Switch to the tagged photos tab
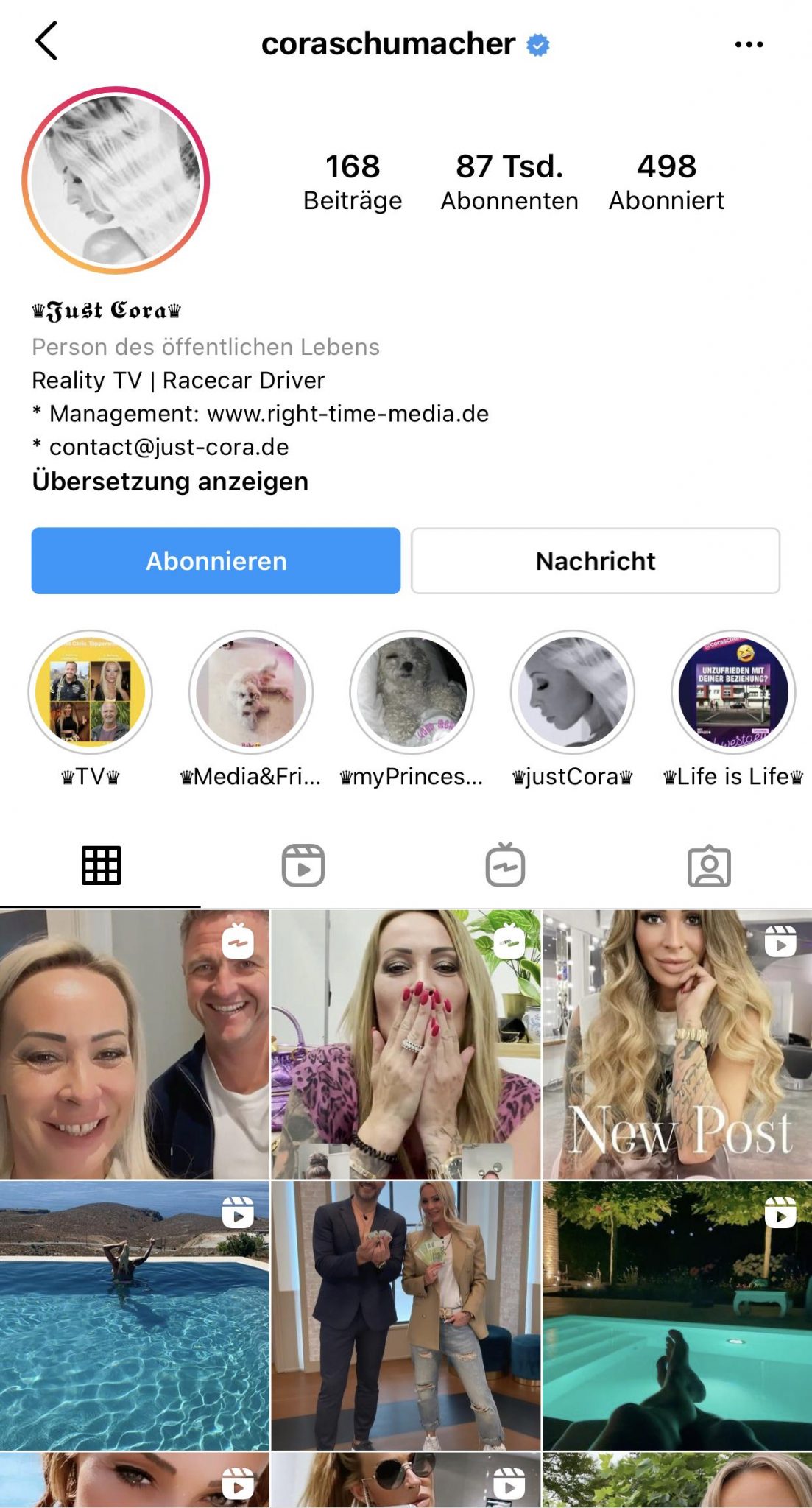Image resolution: width=812 pixels, height=1508 pixels. [709, 865]
